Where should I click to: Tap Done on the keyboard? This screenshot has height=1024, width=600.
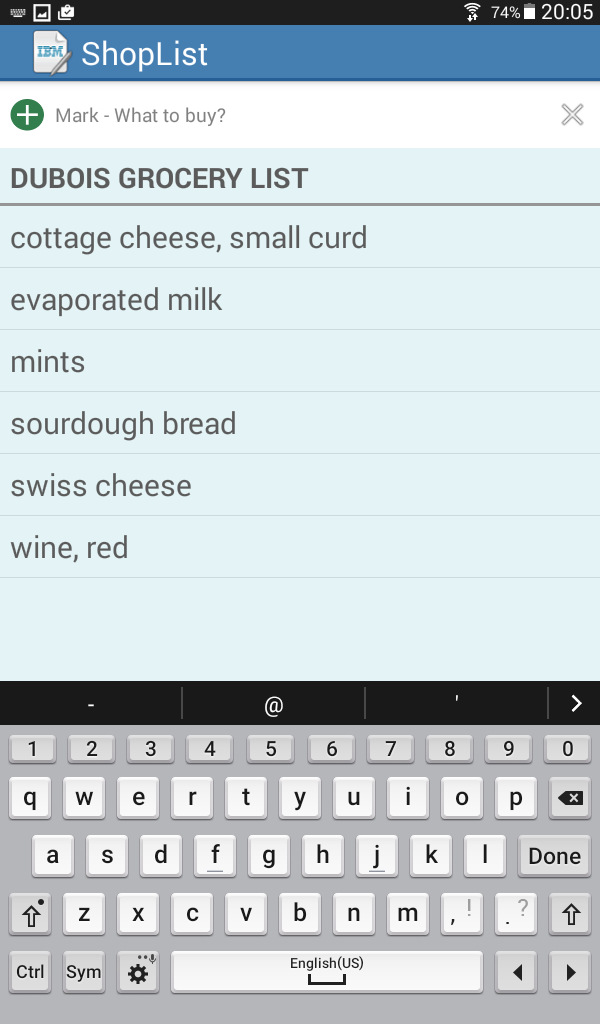(554, 856)
